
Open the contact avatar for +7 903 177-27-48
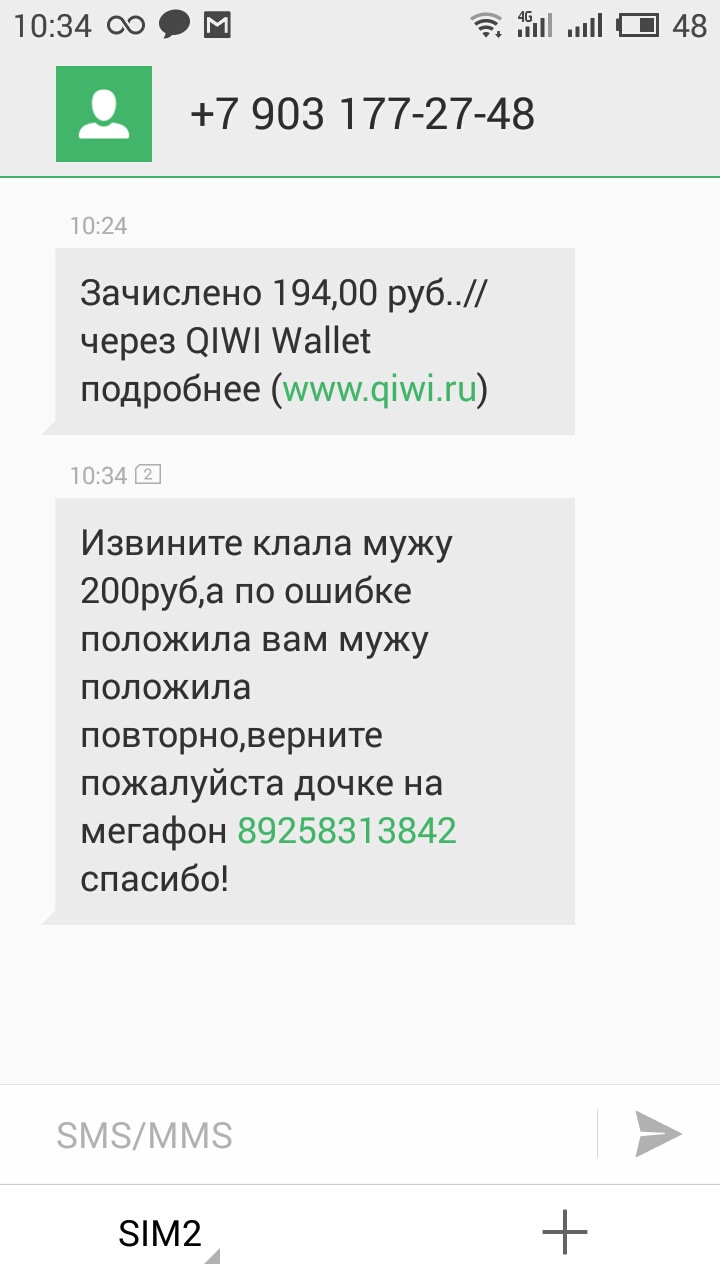pyautogui.click(x=104, y=114)
